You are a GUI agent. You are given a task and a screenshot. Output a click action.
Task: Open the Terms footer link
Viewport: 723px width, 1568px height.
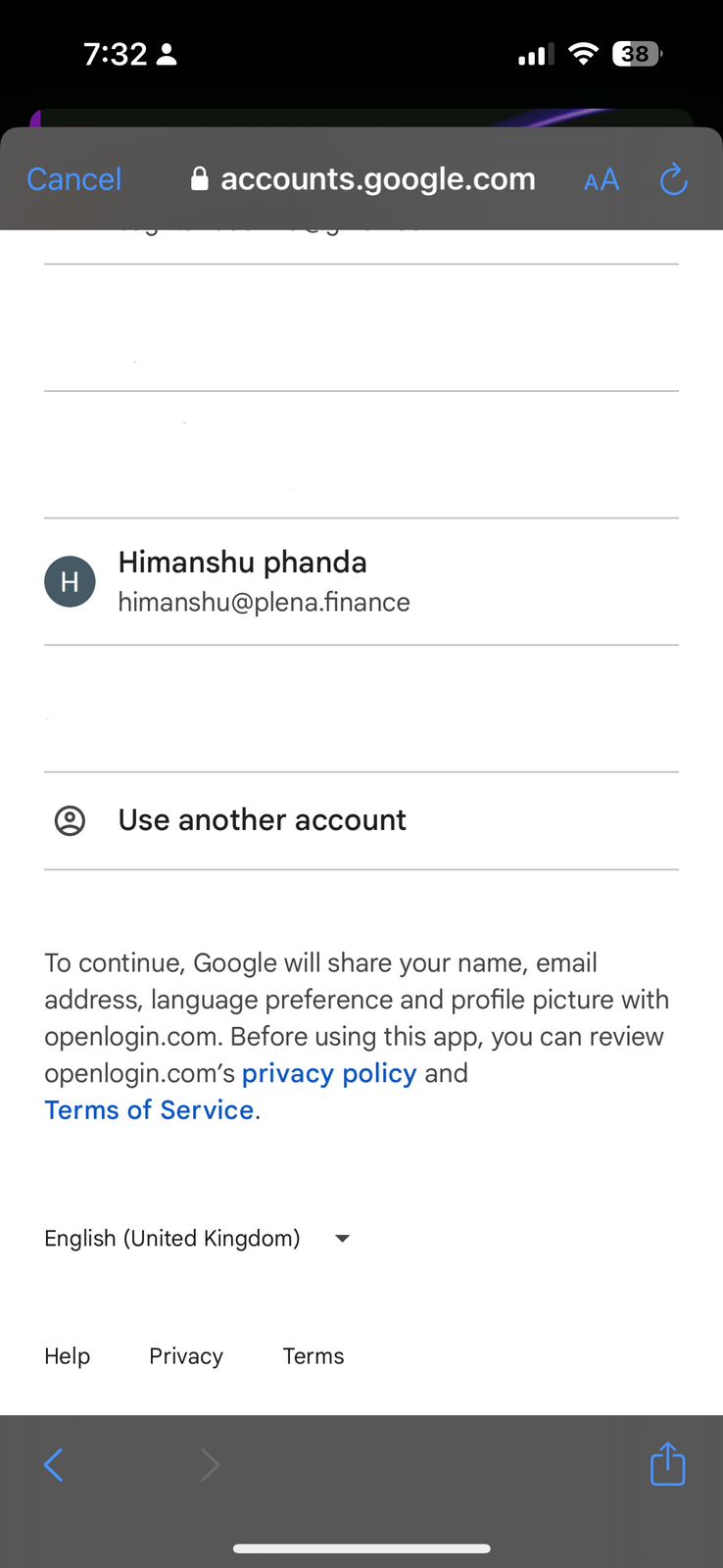313,1356
